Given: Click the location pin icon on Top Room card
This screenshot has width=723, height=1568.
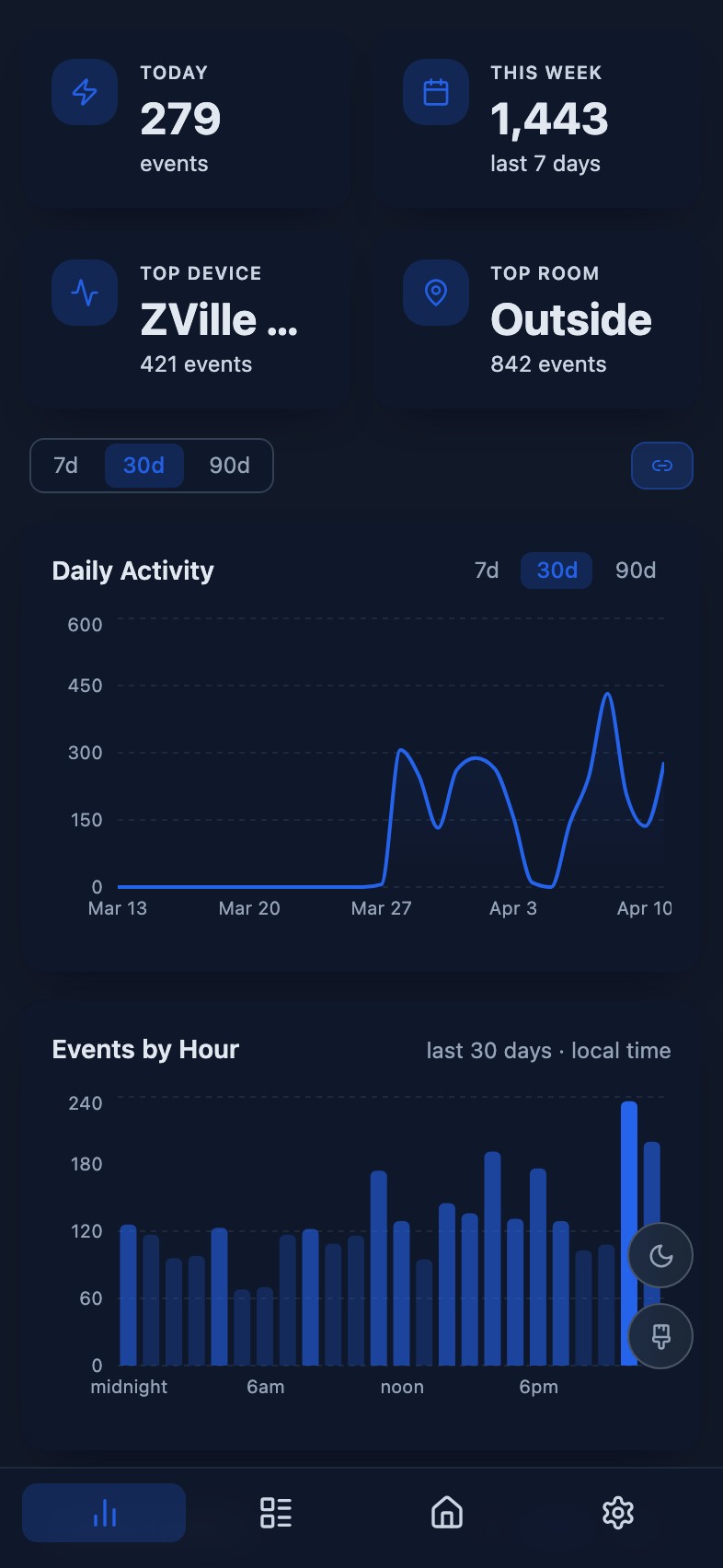Looking at the screenshot, I should [x=436, y=293].
